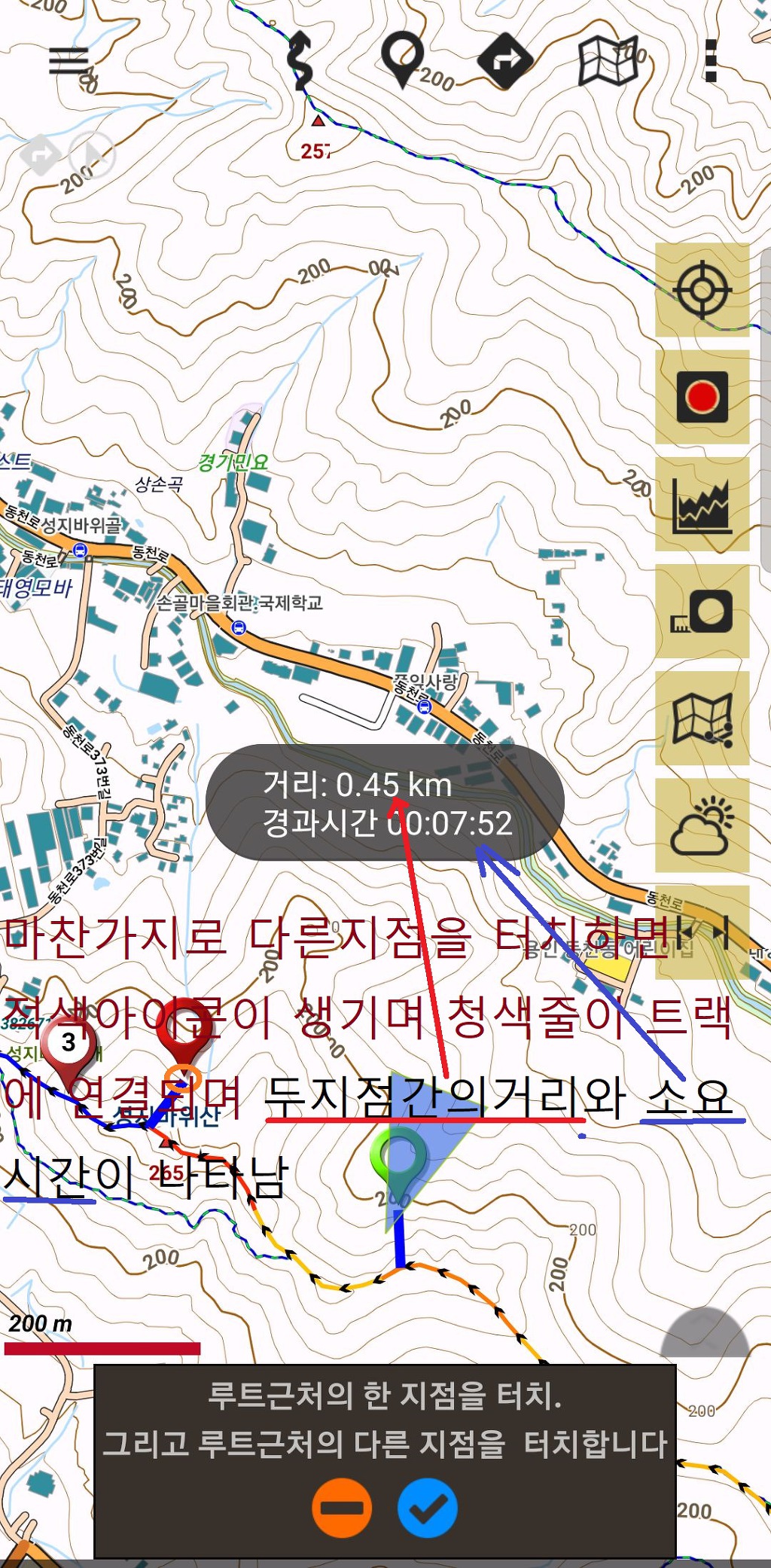This screenshot has height=1568, width=771.
Task: Open the measure and photo tool
Action: pos(702,612)
